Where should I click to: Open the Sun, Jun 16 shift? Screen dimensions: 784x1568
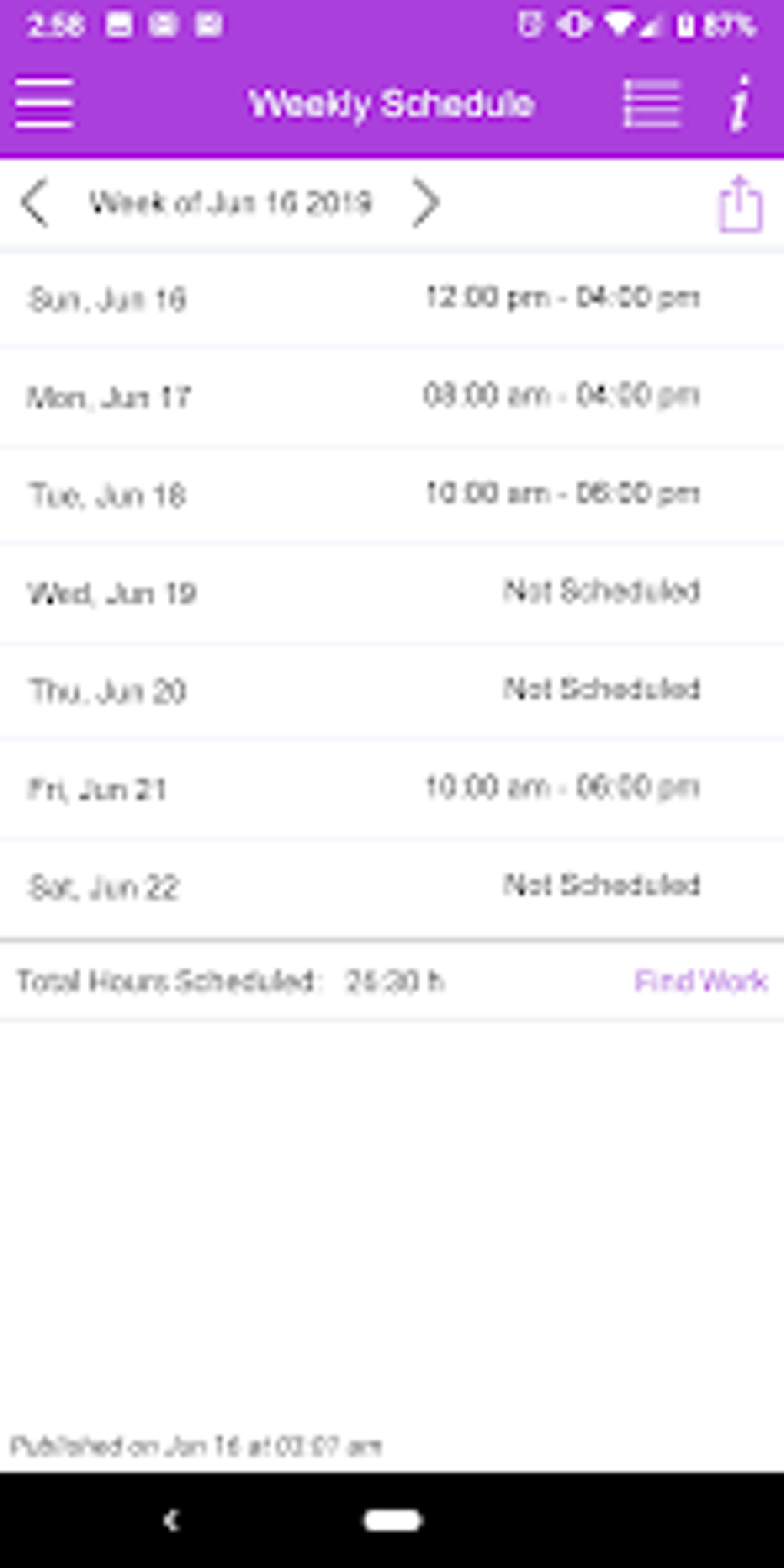pos(392,298)
